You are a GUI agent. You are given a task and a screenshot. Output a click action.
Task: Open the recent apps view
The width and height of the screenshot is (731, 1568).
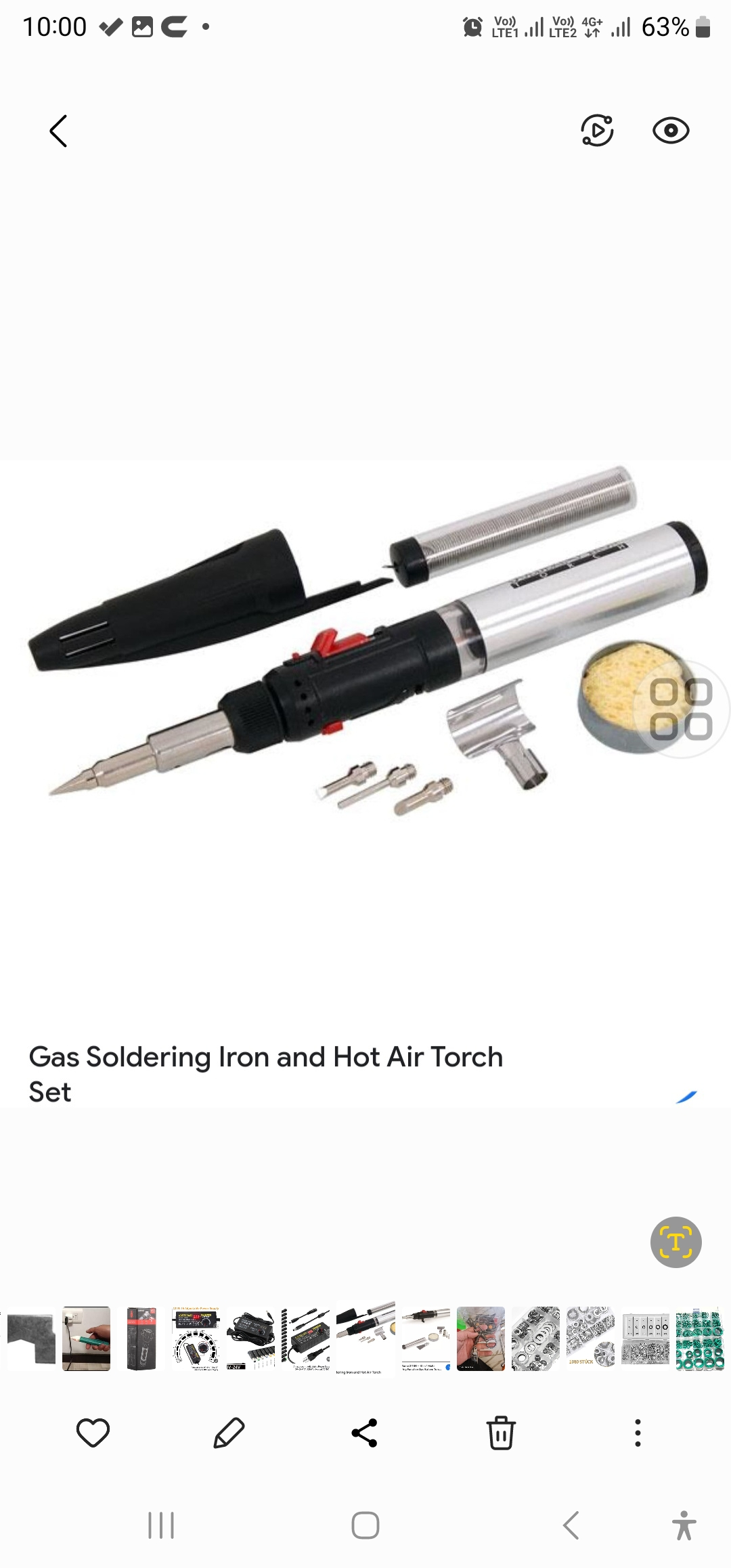tap(161, 1525)
